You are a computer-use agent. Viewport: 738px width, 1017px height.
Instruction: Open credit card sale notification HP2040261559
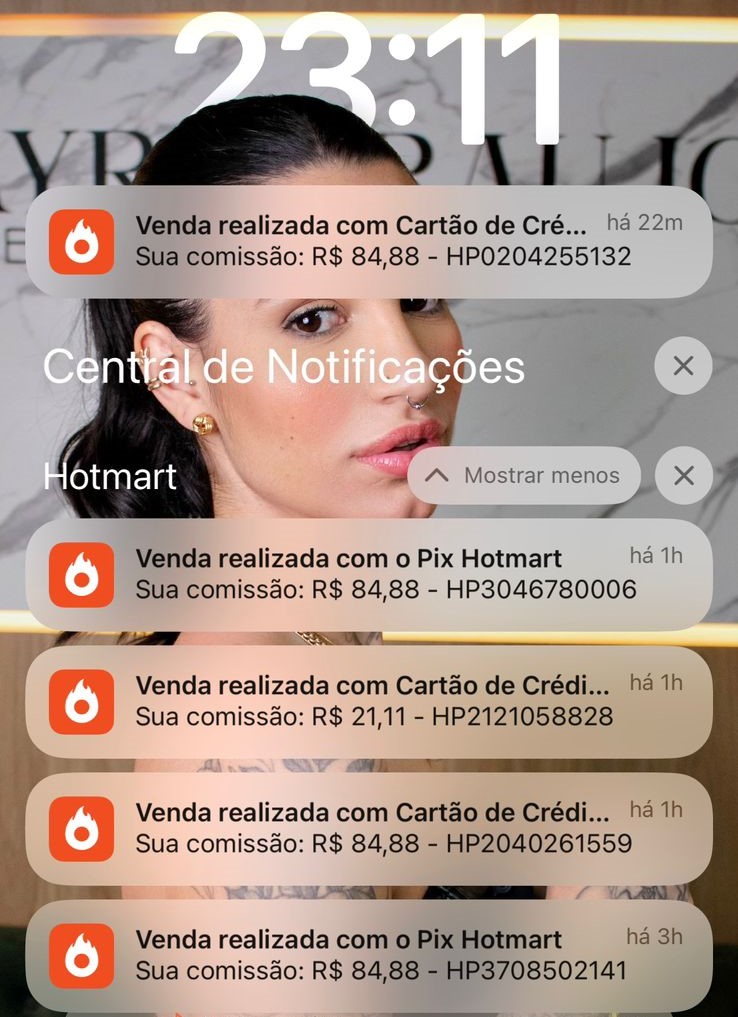pyautogui.click(x=369, y=829)
